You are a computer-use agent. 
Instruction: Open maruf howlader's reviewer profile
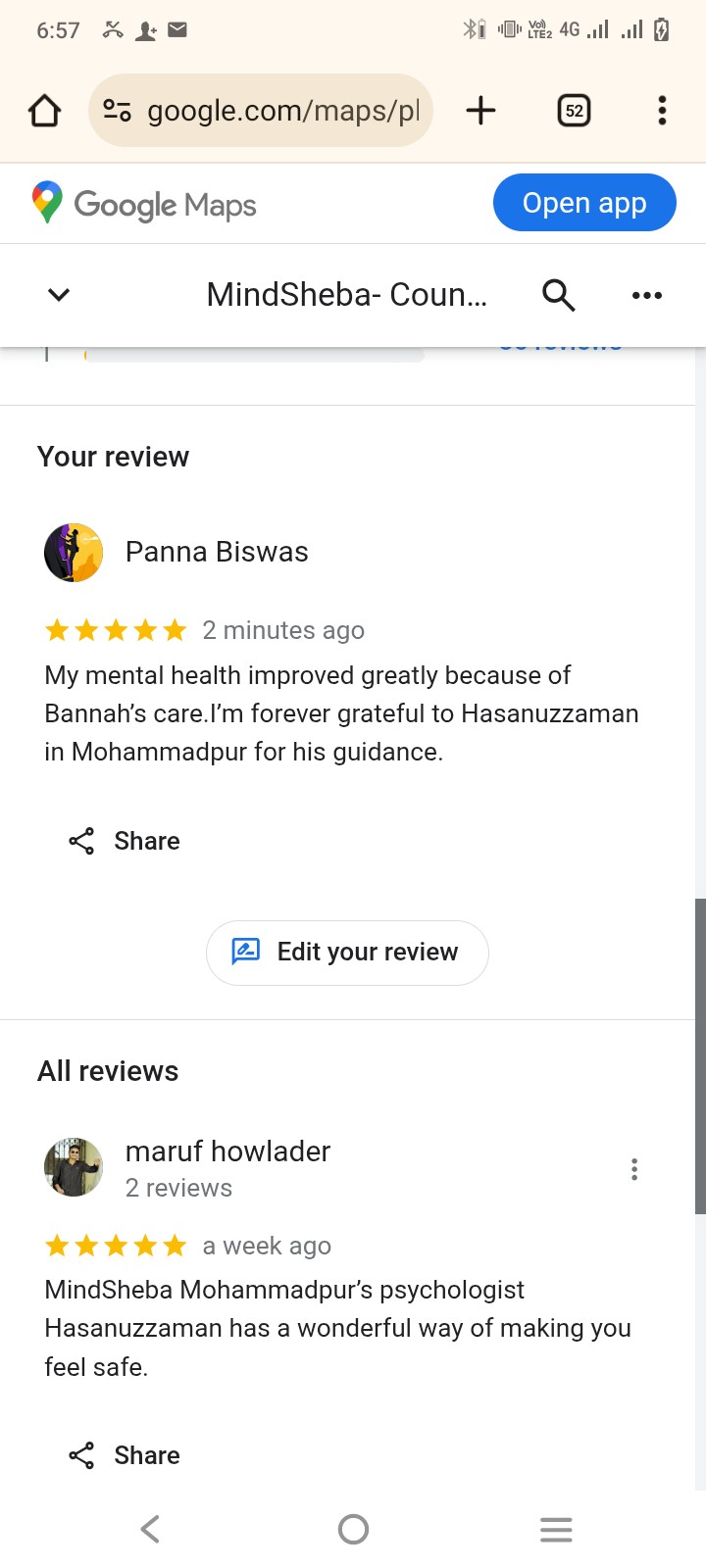coord(227,1151)
